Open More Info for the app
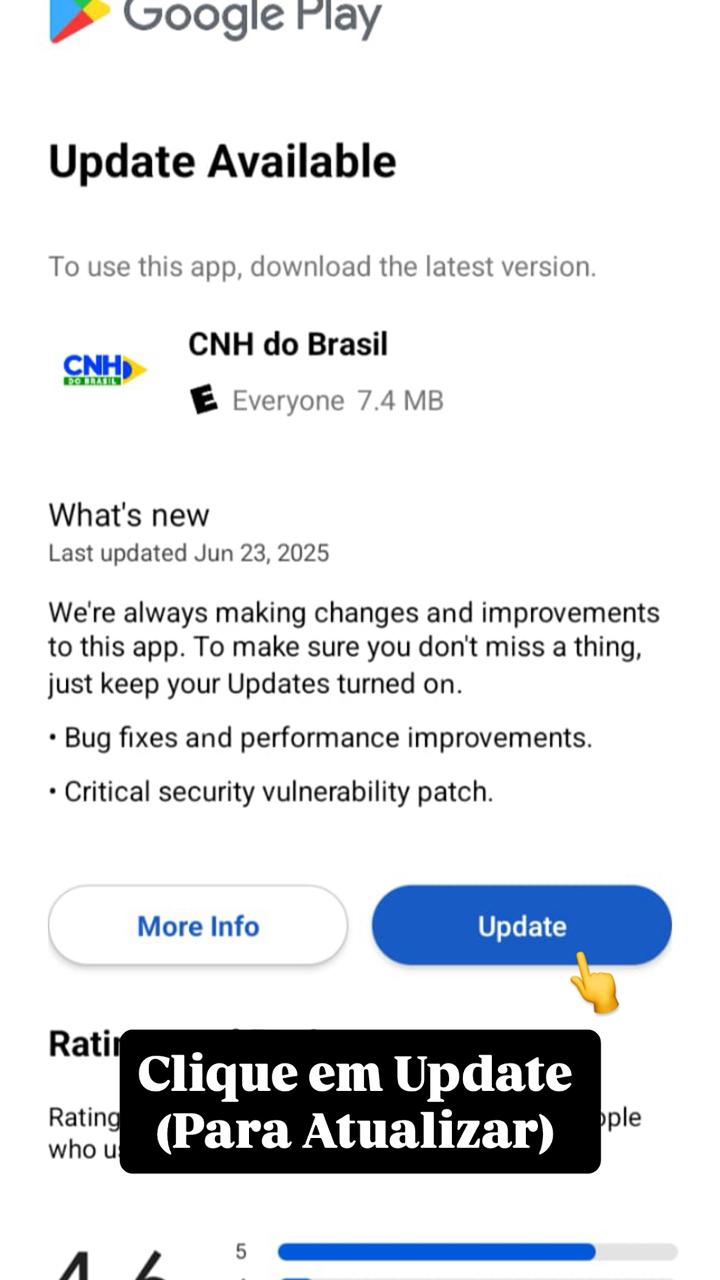720x1280 pixels. pos(197,926)
